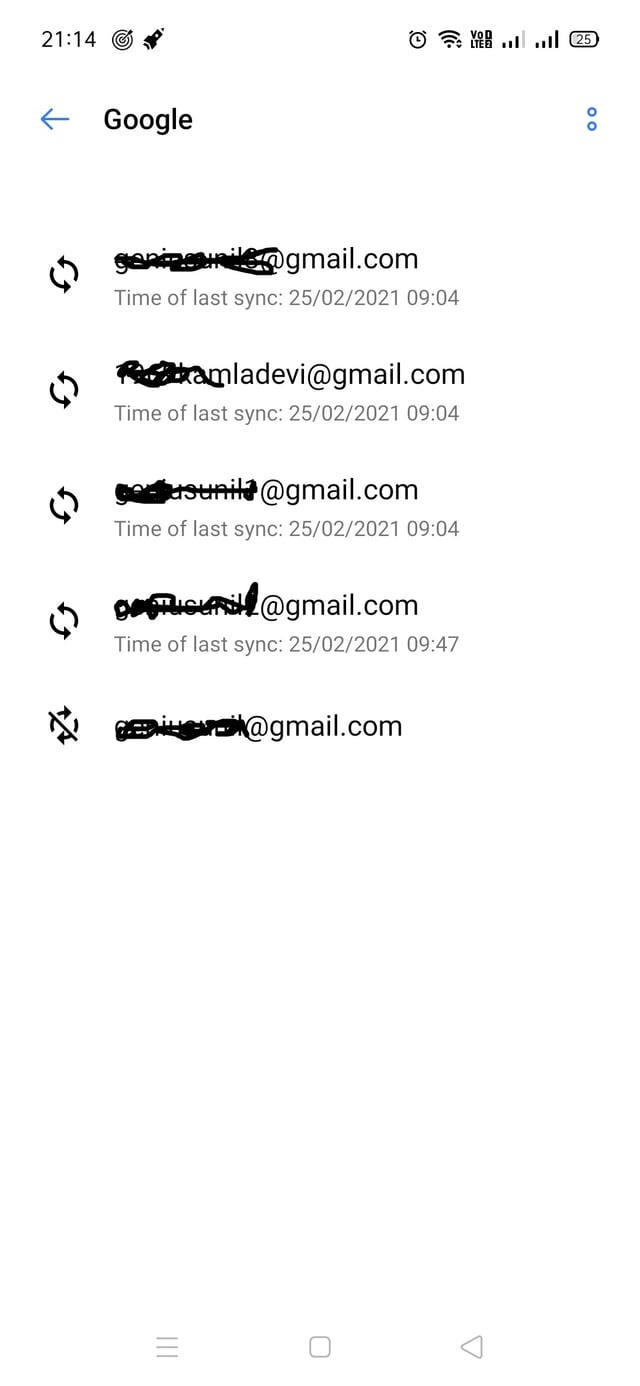Open the account ending in amladevi@gmail.com
Viewport: 640px width, 1386px height.
click(x=290, y=390)
